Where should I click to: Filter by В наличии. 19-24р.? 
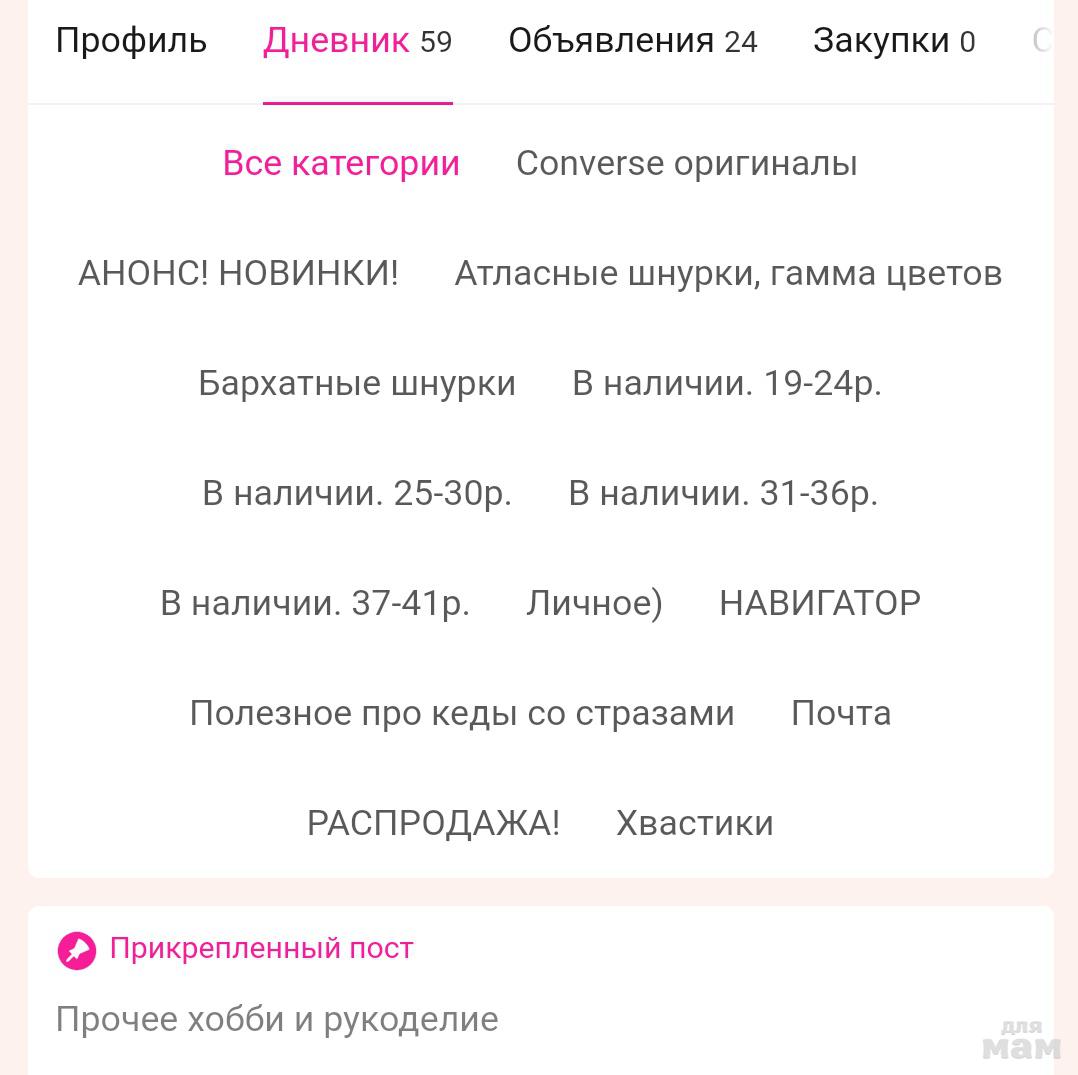coord(727,383)
